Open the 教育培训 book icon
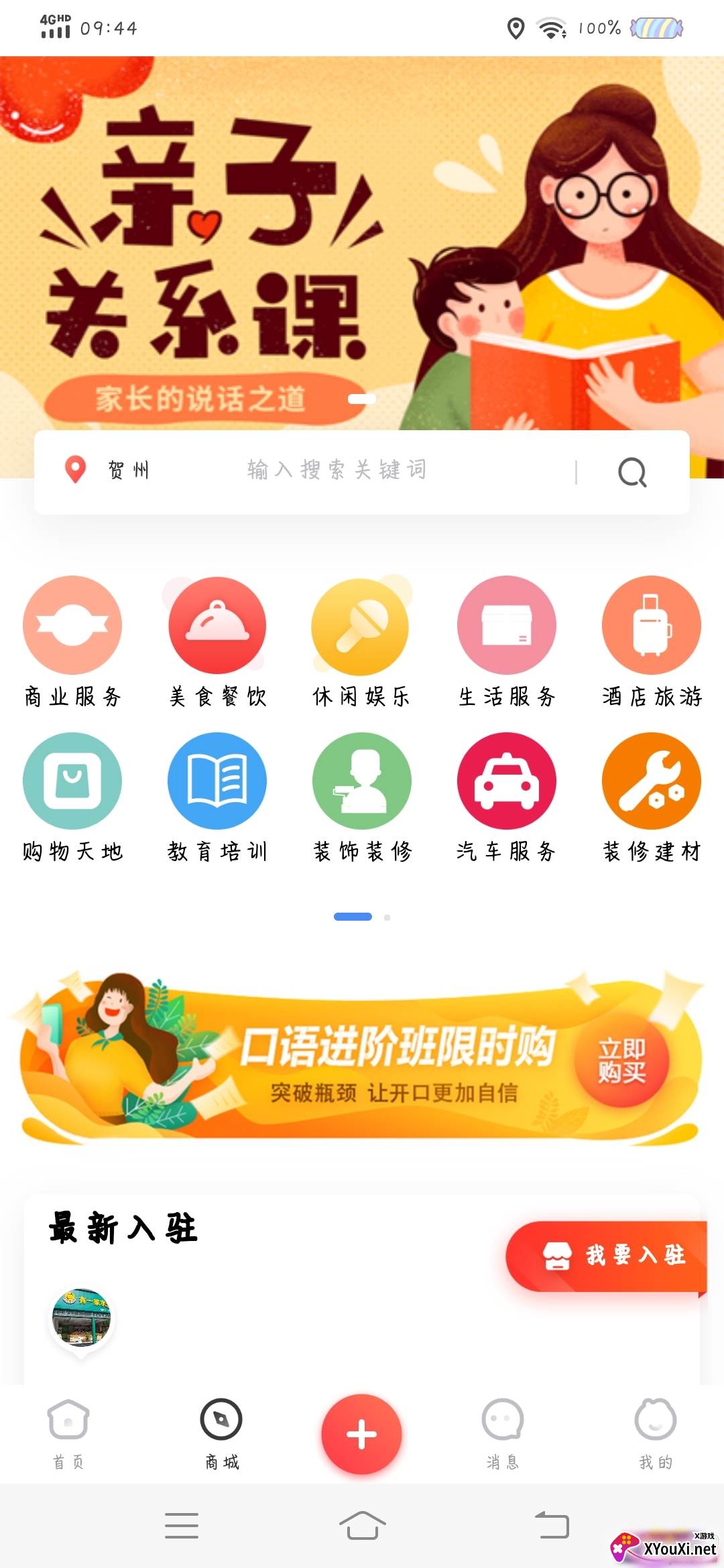Screen dimensions: 724x1568 [217, 781]
